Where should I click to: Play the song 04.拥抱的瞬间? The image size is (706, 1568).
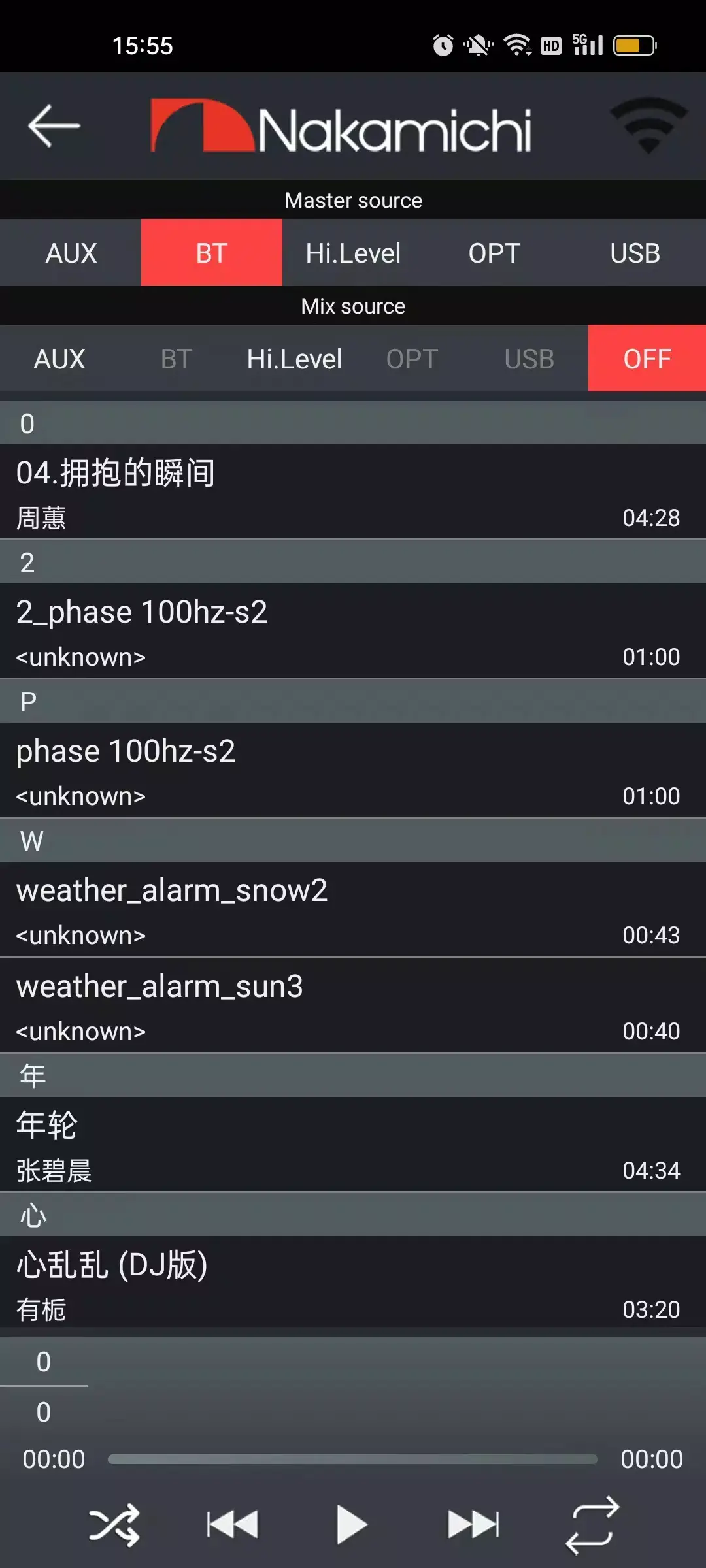coord(353,490)
